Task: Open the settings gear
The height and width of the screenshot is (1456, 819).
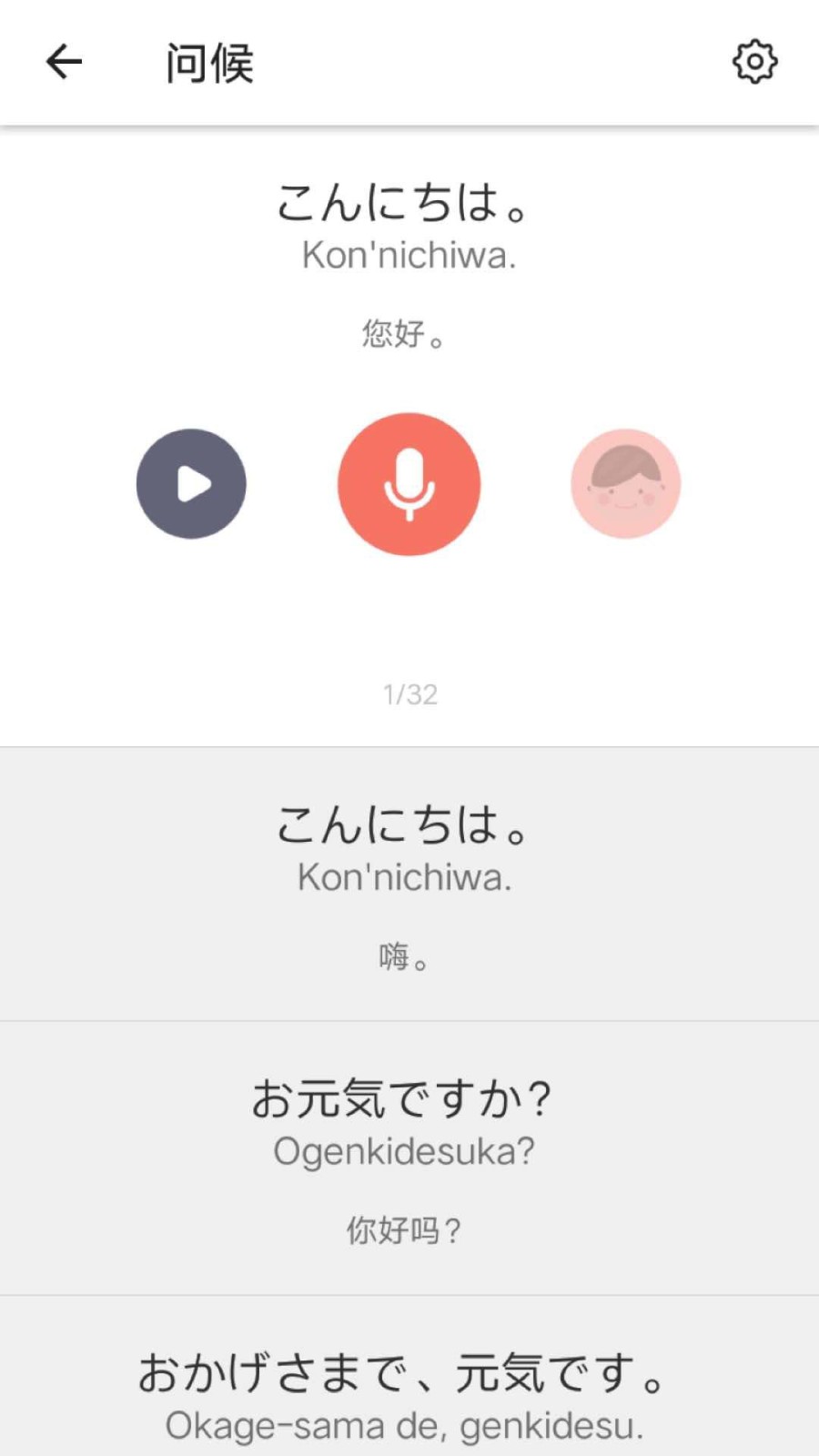Action: (755, 61)
